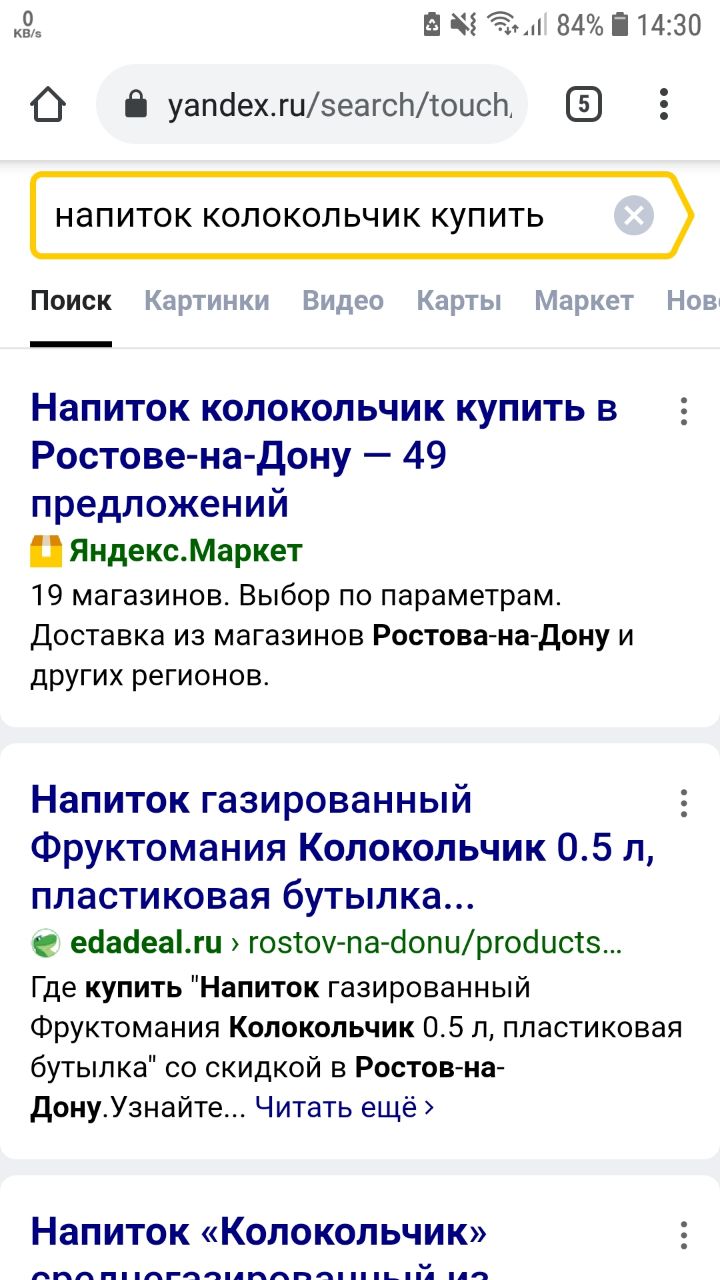Open options for the Яндекс.Маркет result
Image resolution: width=720 pixels, height=1280 pixels.
click(x=684, y=411)
